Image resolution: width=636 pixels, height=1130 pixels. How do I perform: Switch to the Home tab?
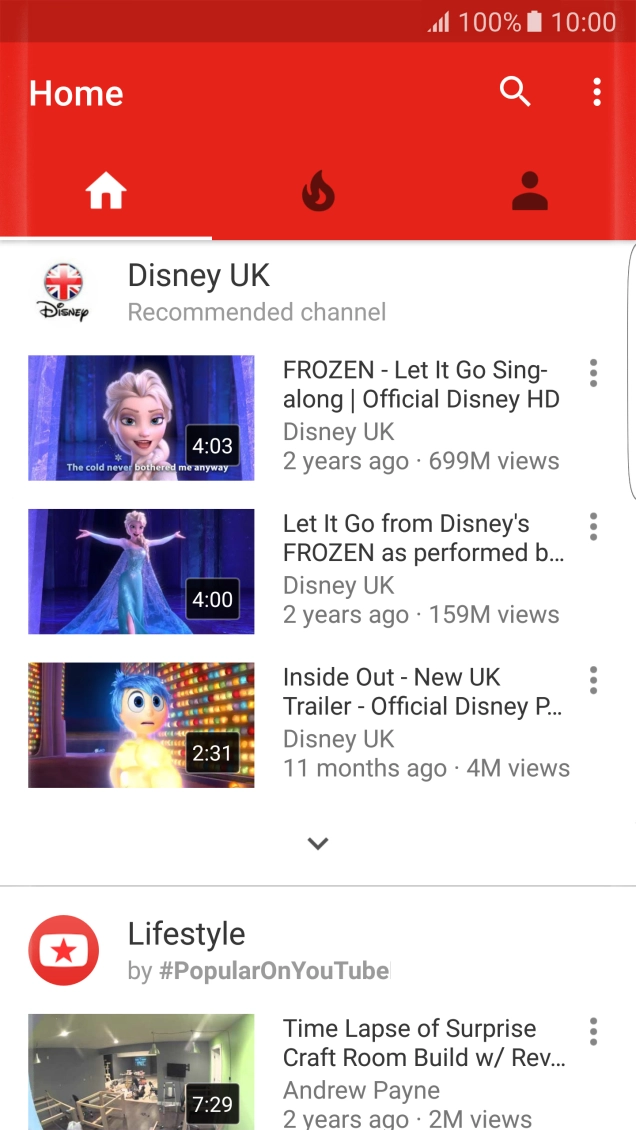tap(106, 190)
